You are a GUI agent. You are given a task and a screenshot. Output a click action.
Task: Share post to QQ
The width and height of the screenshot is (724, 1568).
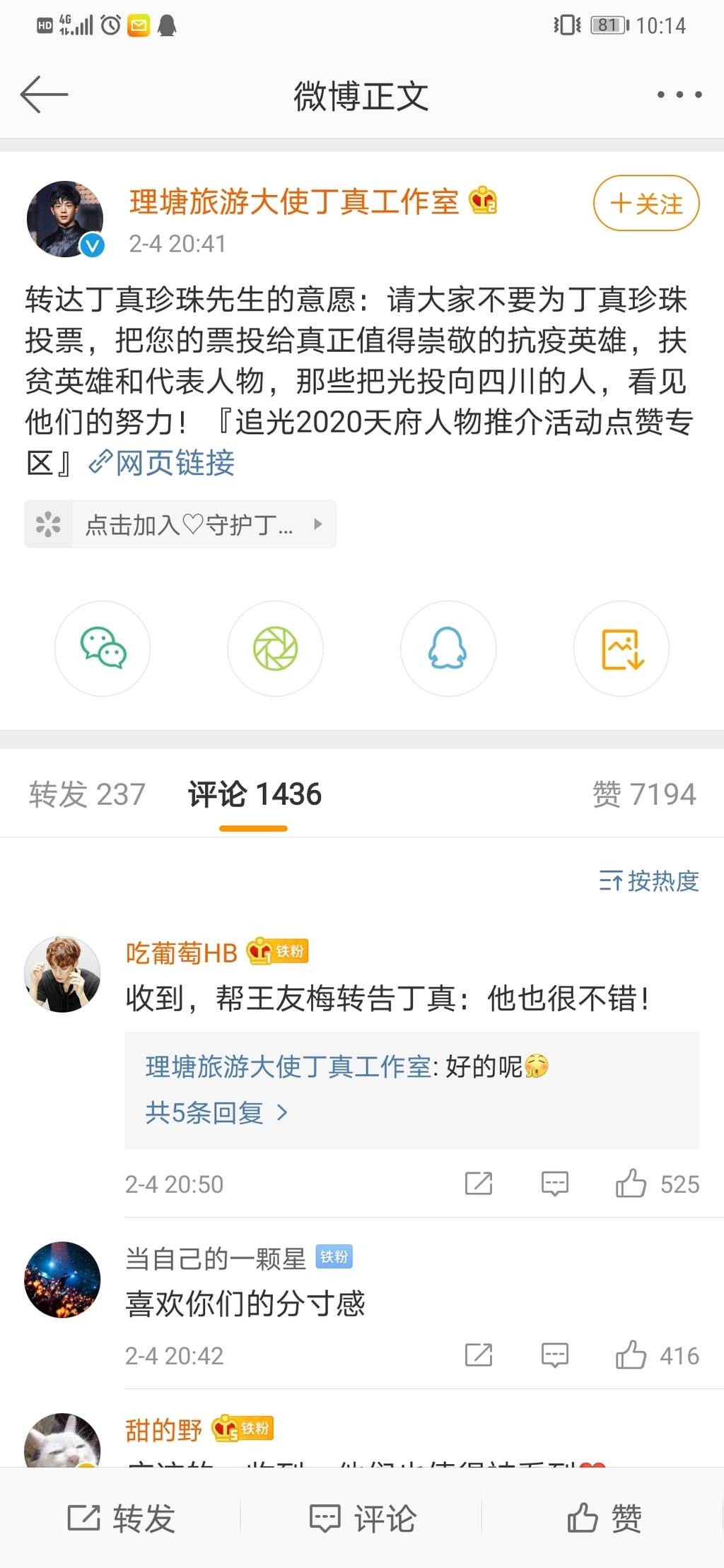448,649
